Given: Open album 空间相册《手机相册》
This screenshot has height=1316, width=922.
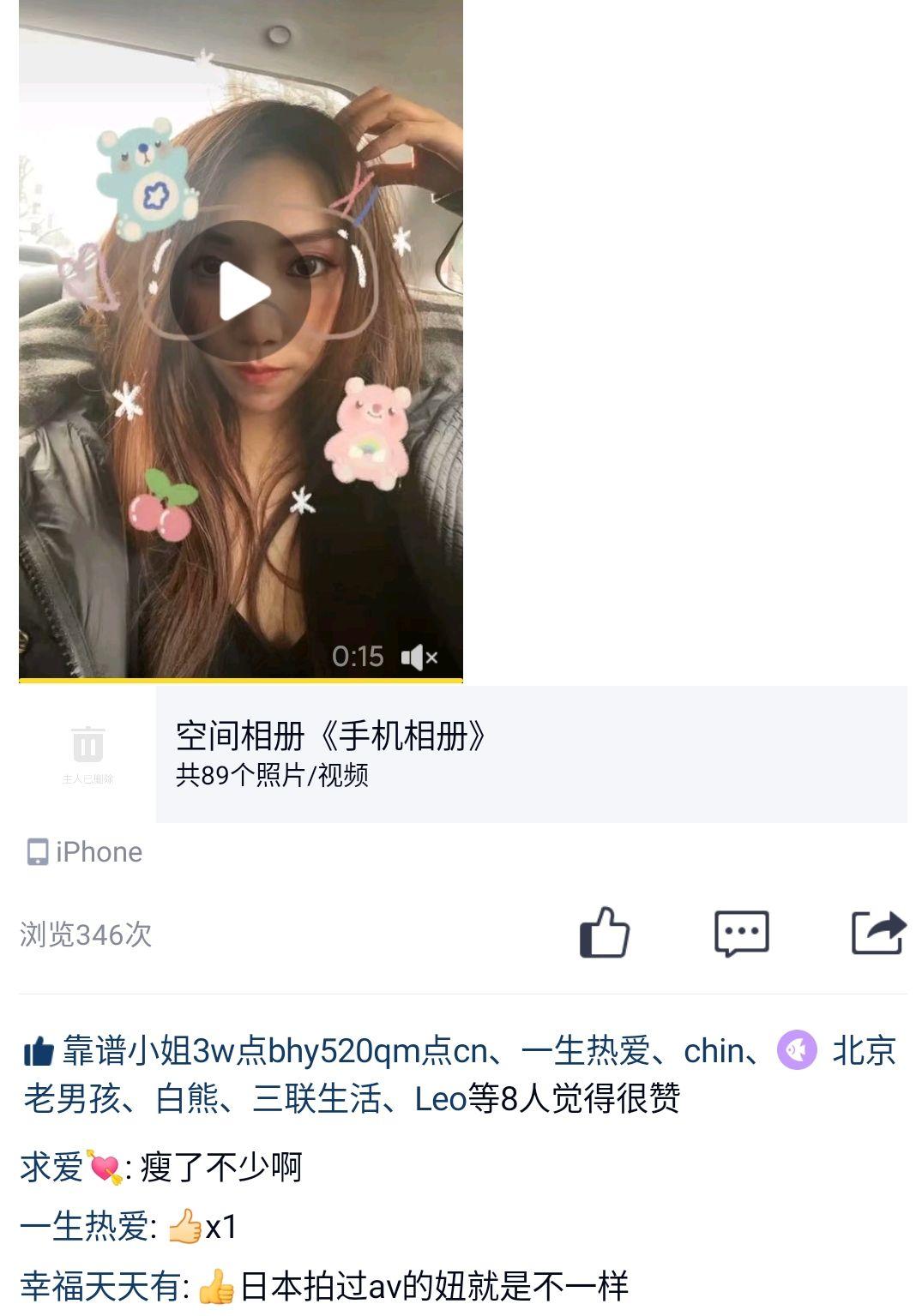Looking at the screenshot, I should pos(530,753).
